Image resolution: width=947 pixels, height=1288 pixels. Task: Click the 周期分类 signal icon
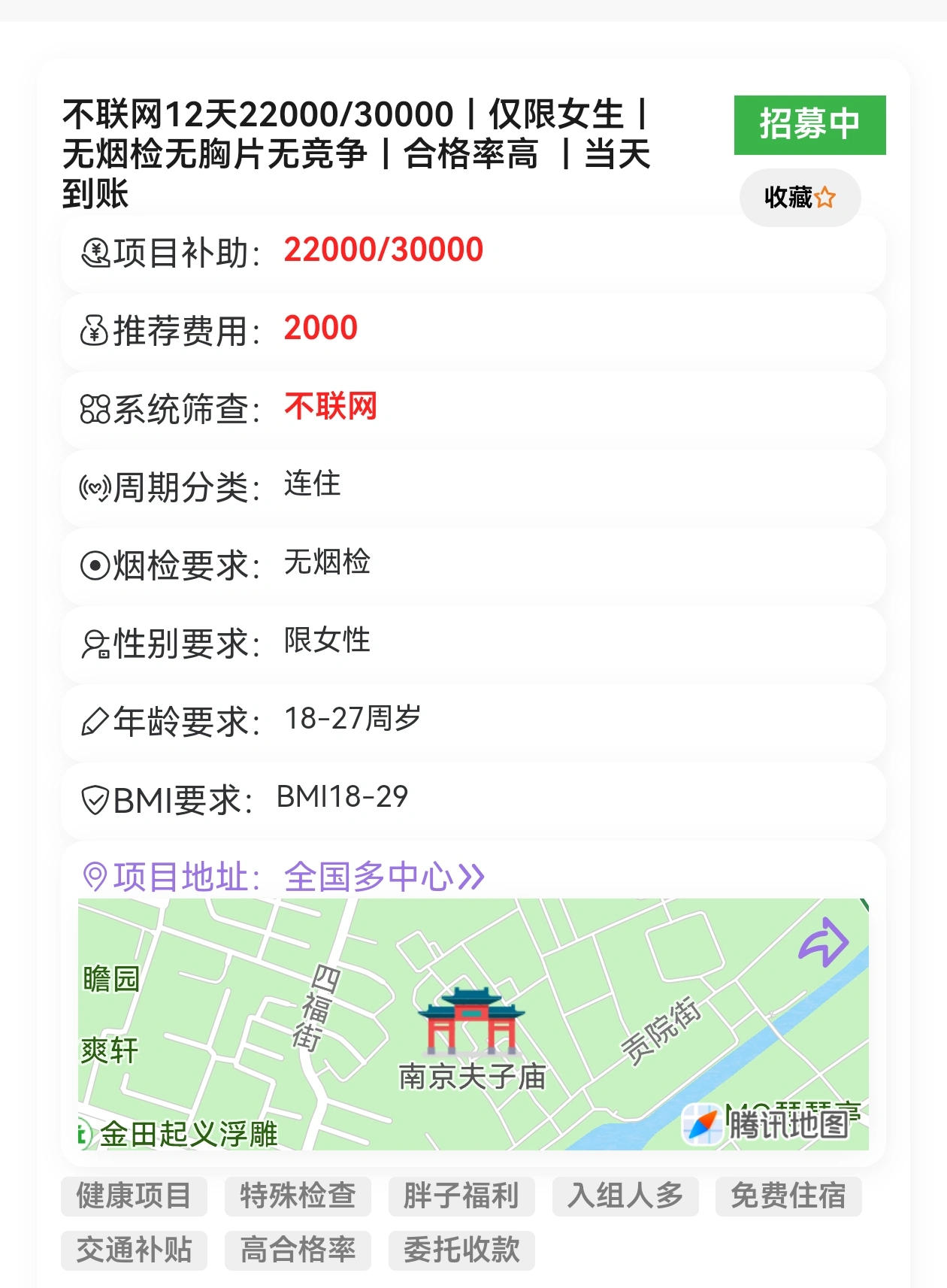tap(95, 487)
